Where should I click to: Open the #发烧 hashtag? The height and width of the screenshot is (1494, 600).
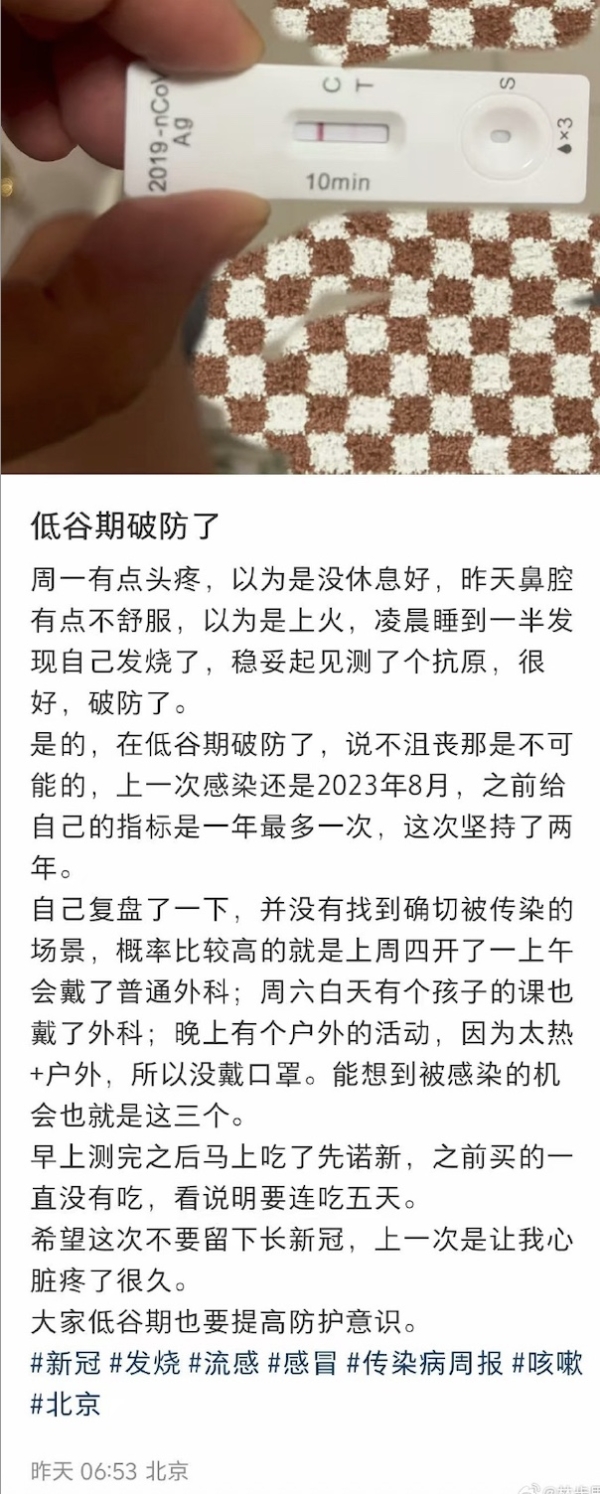point(144,1362)
